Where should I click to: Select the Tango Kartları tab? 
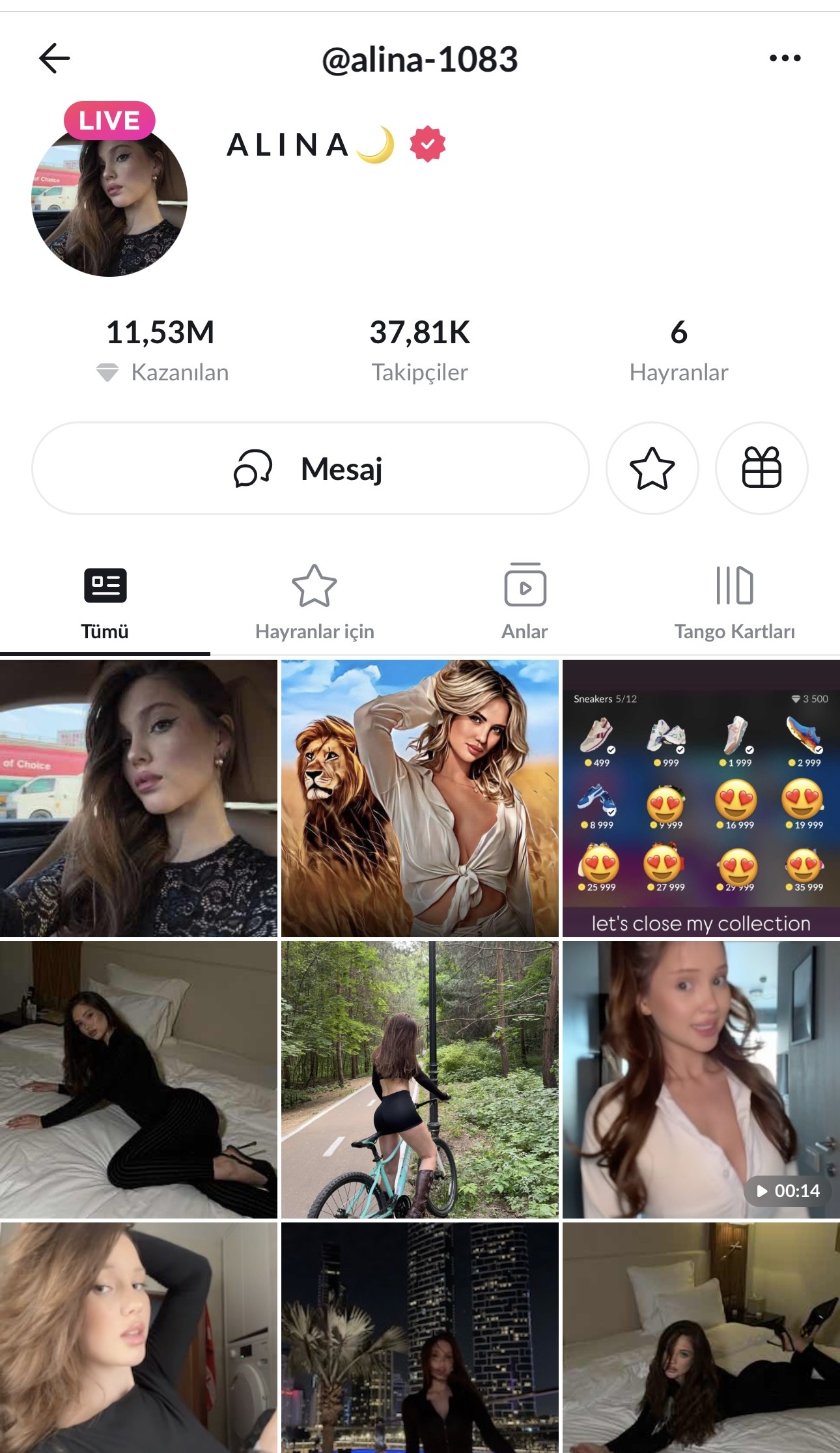735,602
